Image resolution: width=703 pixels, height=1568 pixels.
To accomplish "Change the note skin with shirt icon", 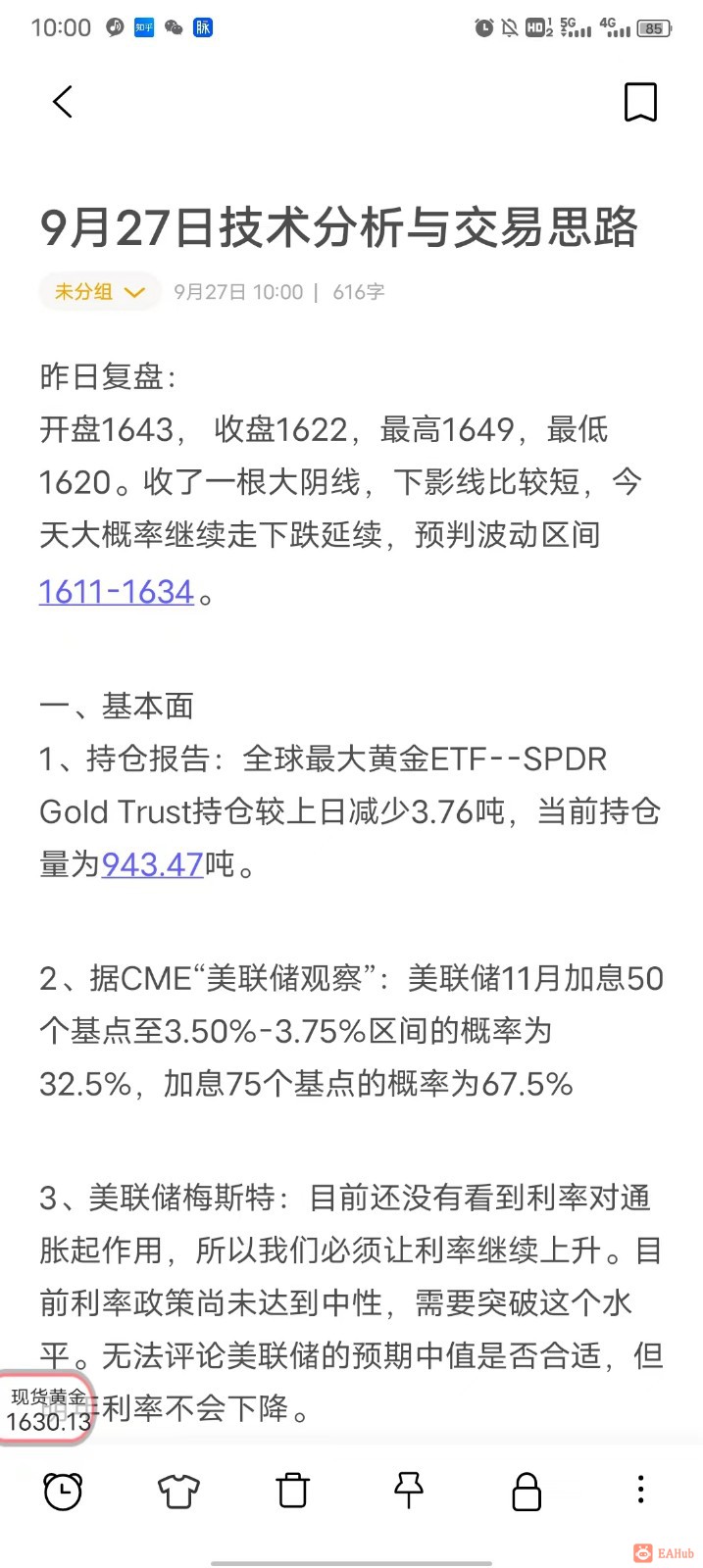I will coord(178,1492).
